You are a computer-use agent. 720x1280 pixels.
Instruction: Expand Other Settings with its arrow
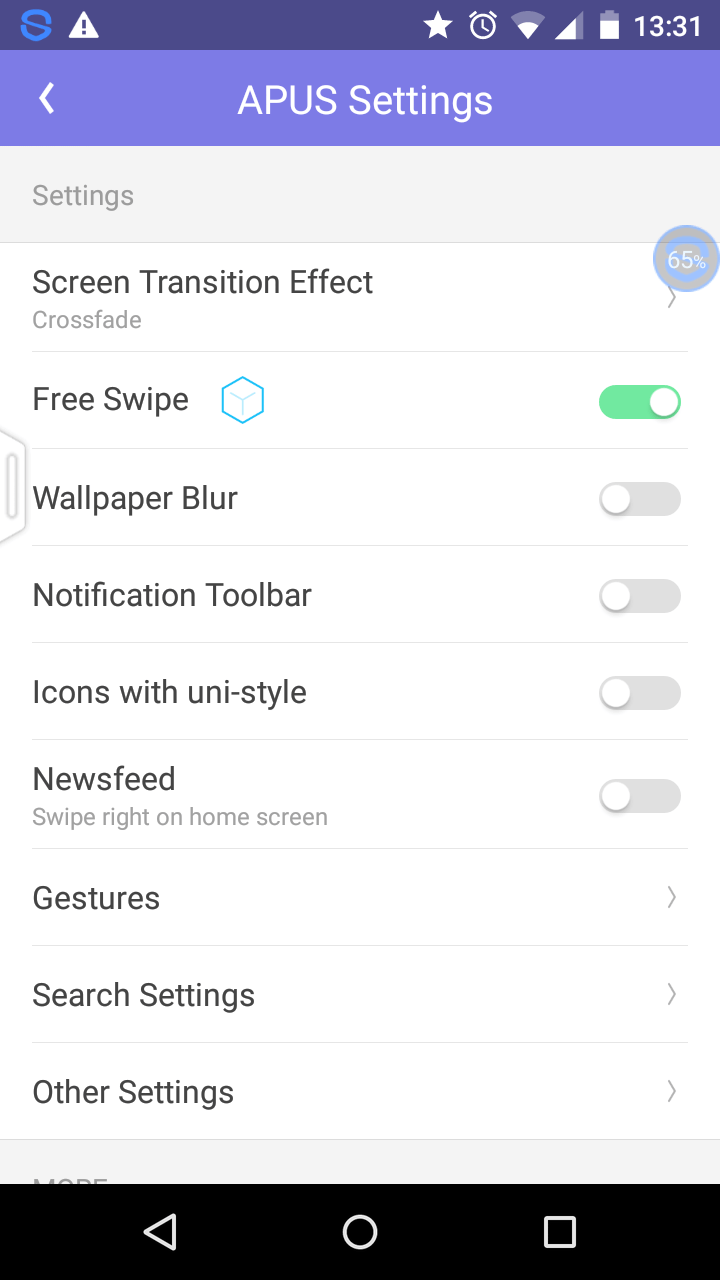[x=670, y=1091]
